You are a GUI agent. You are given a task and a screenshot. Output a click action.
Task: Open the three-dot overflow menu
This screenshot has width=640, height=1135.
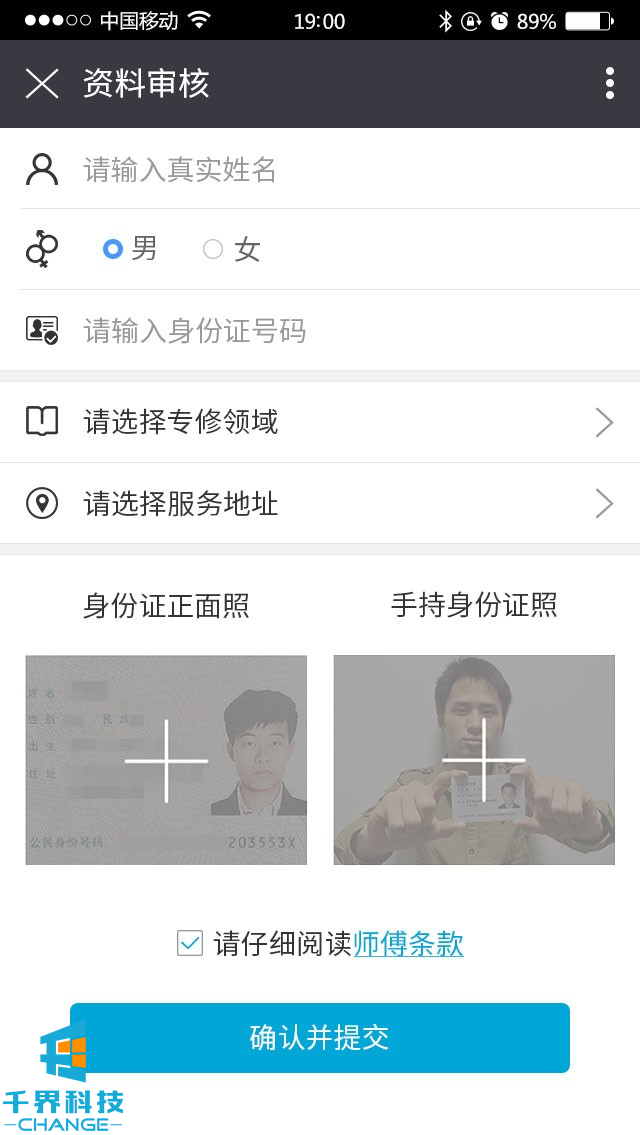pyautogui.click(x=609, y=84)
